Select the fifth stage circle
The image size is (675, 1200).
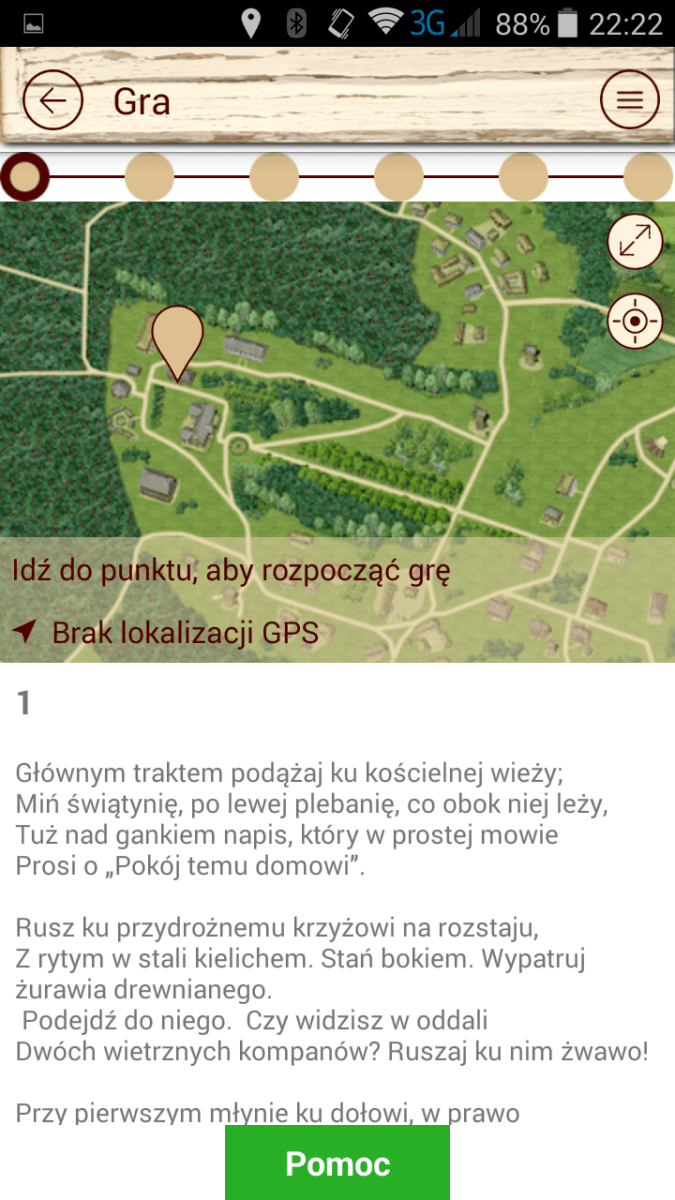tap(524, 177)
